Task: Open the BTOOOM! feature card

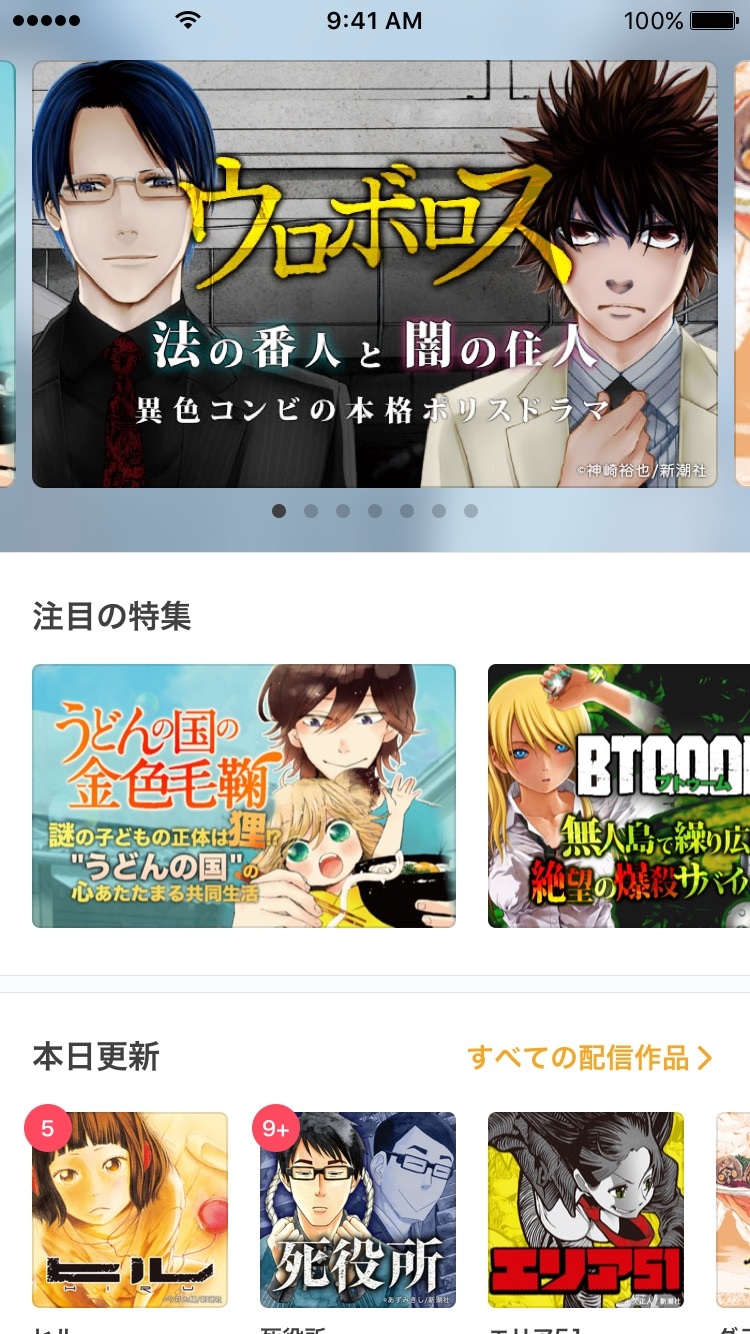Action: [x=618, y=796]
